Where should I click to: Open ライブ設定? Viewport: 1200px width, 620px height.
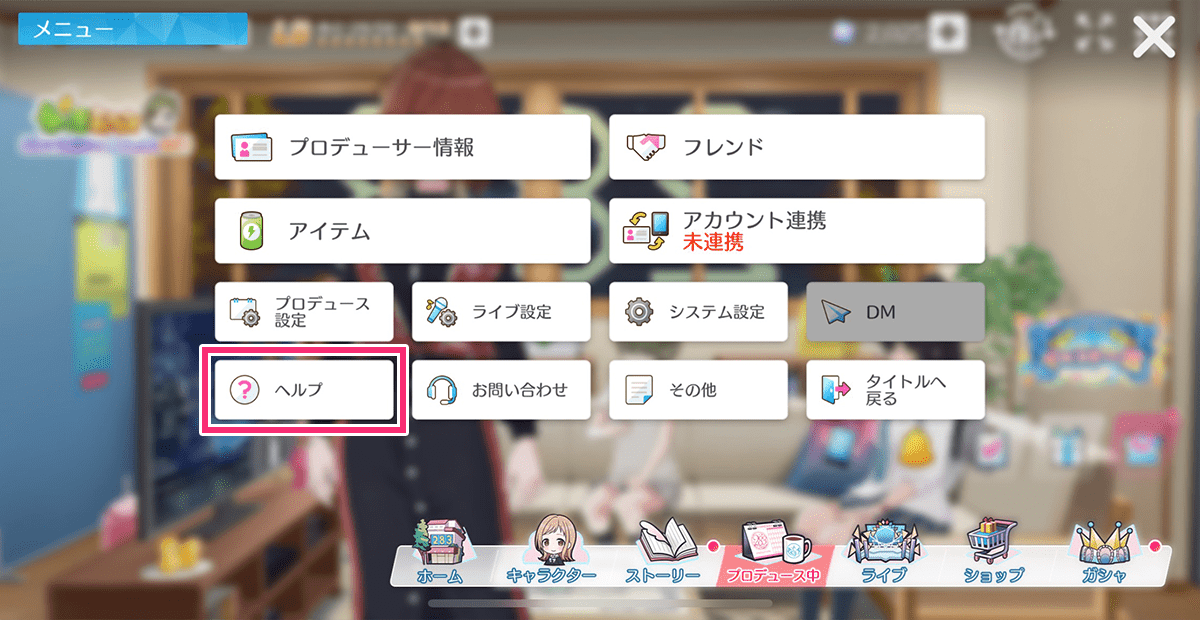(501, 312)
